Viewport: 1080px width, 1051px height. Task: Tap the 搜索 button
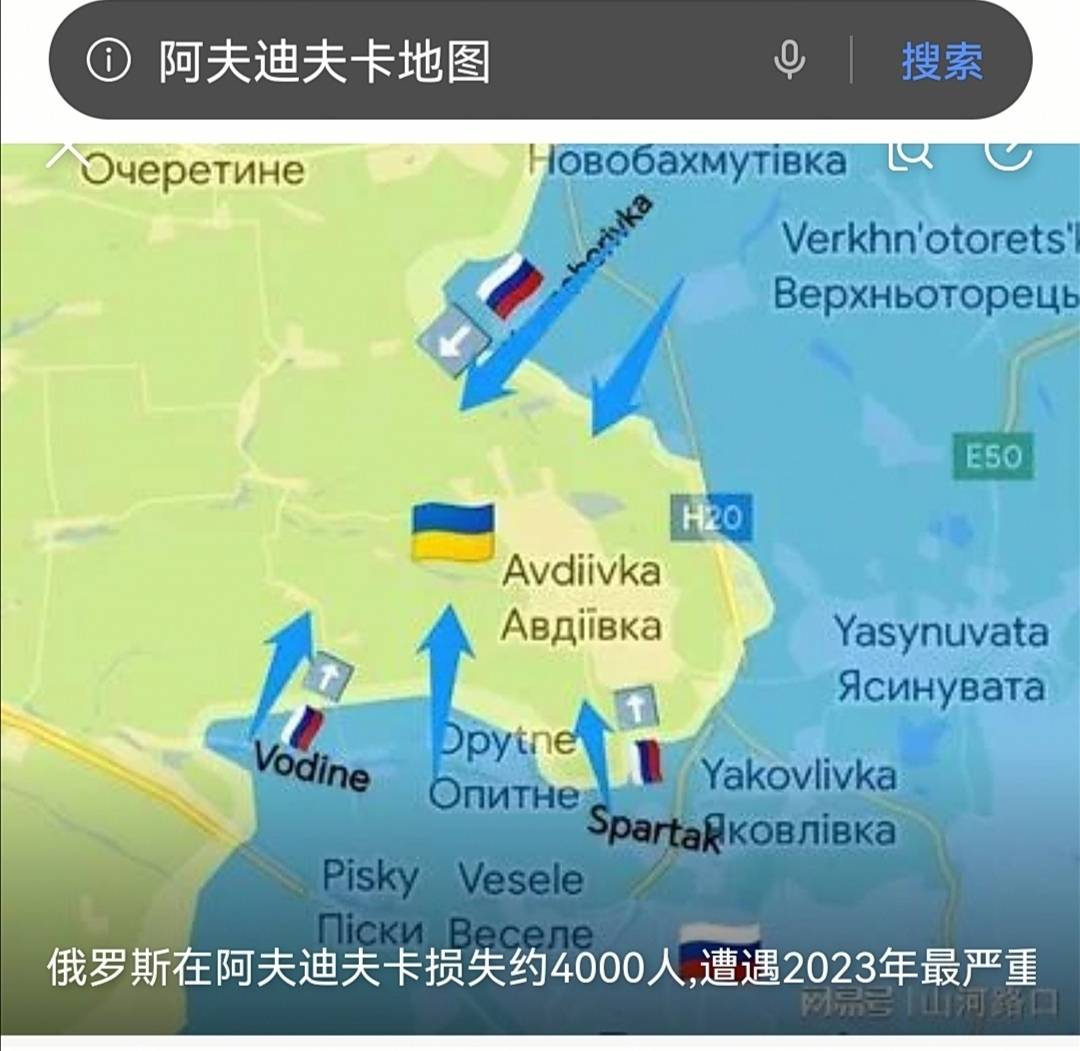pyautogui.click(x=941, y=62)
